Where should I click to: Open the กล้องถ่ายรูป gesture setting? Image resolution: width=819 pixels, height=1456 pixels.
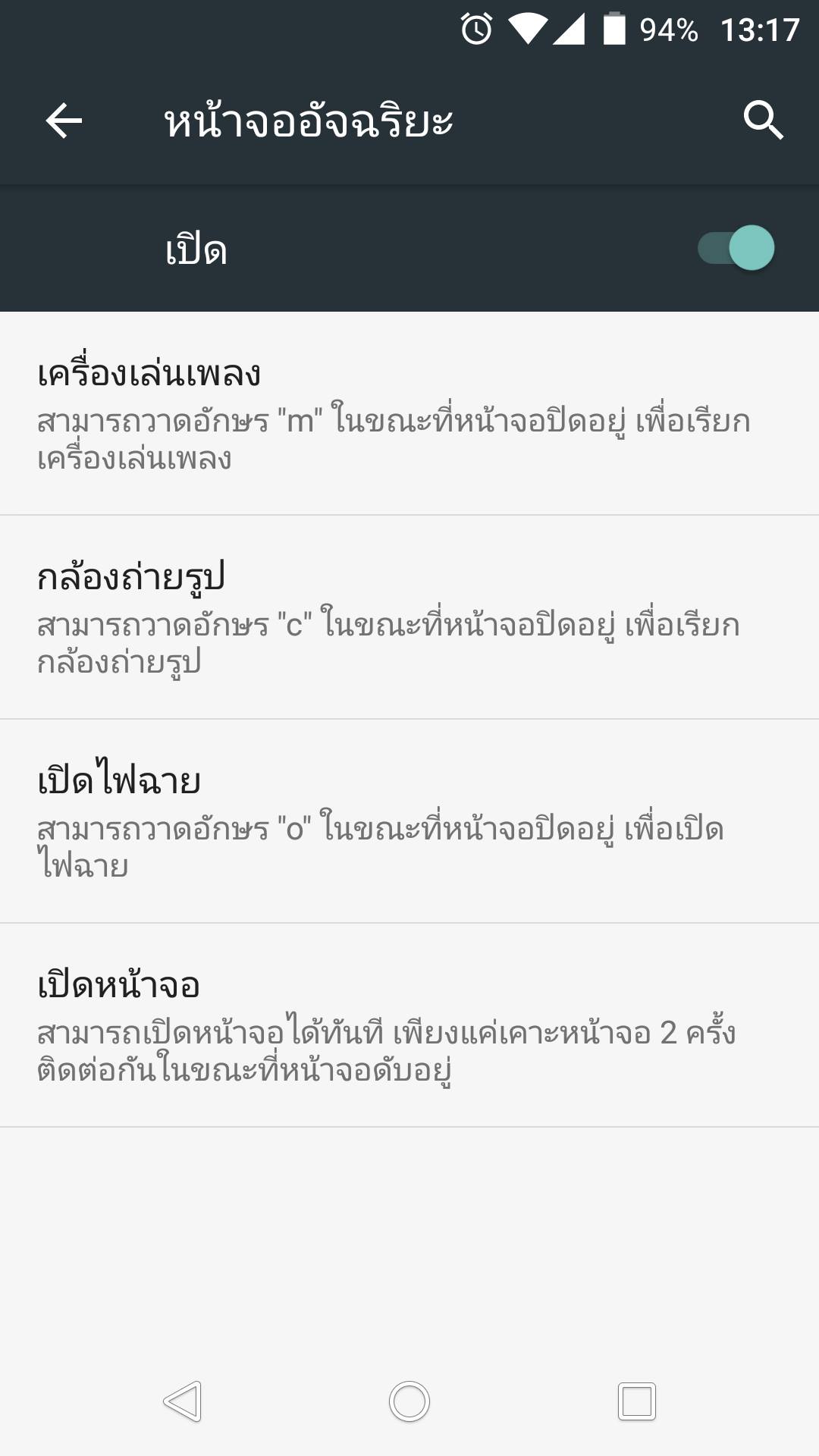409,618
